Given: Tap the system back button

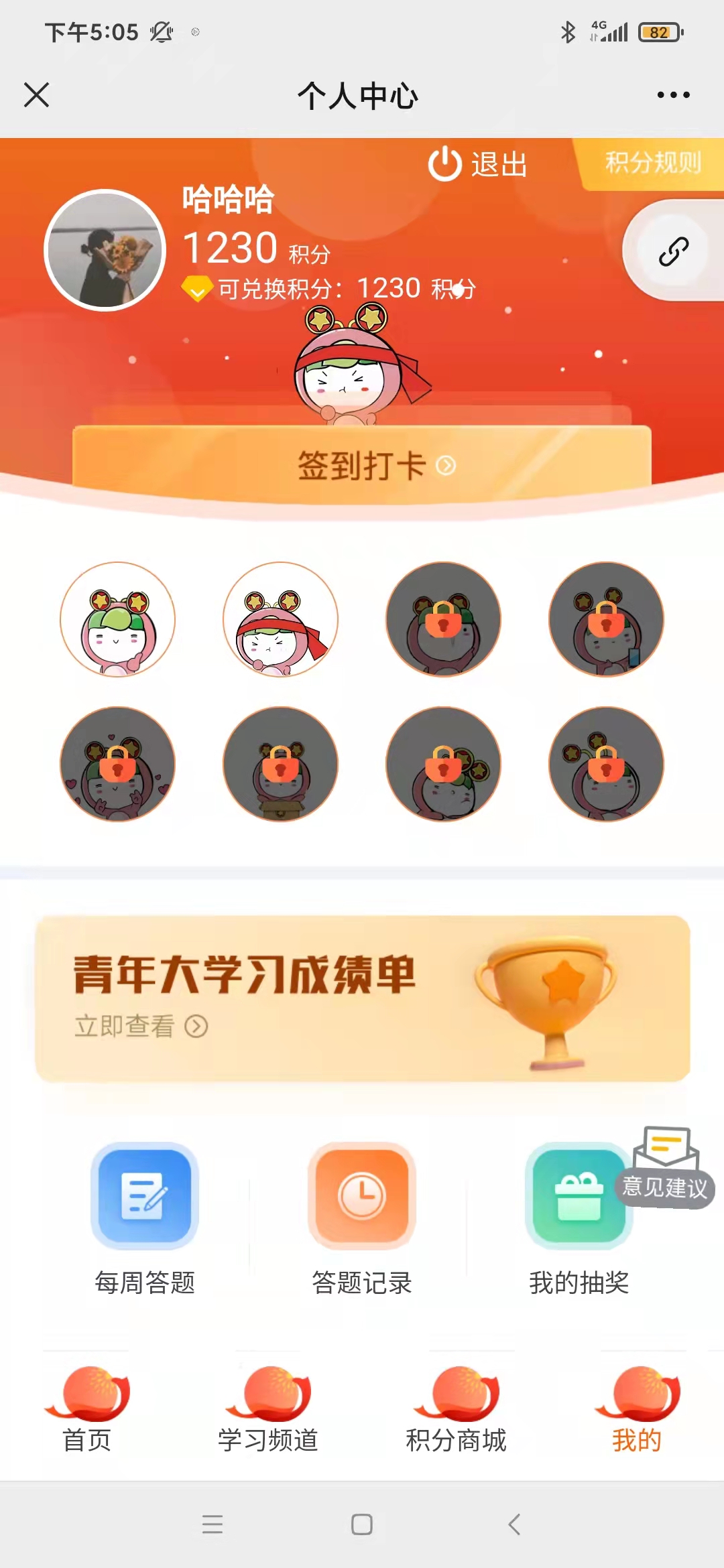Looking at the screenshot, I should [x=514, y=1524].
